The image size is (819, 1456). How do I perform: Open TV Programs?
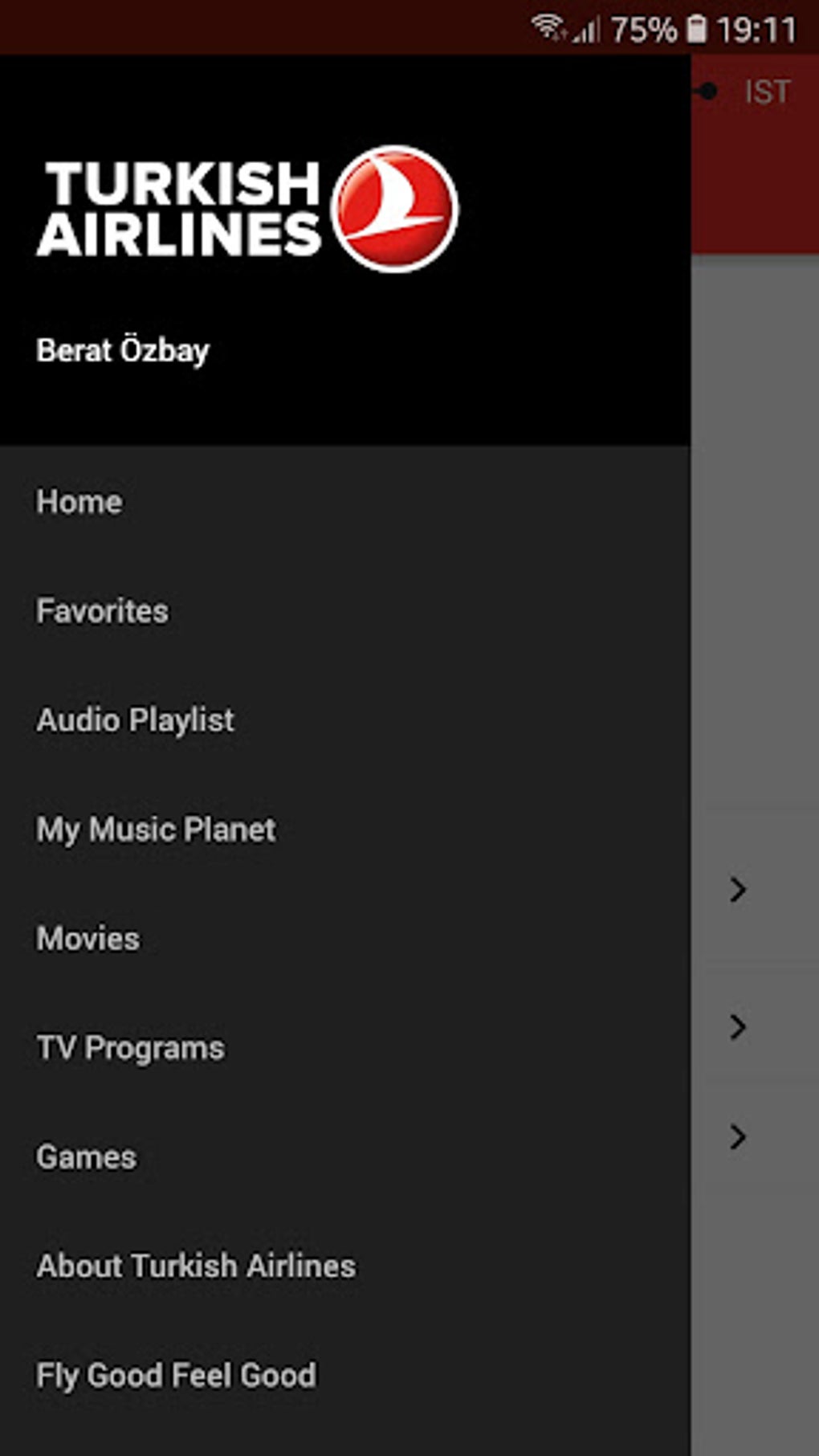pyautogui.click(x=130, y=1048)
